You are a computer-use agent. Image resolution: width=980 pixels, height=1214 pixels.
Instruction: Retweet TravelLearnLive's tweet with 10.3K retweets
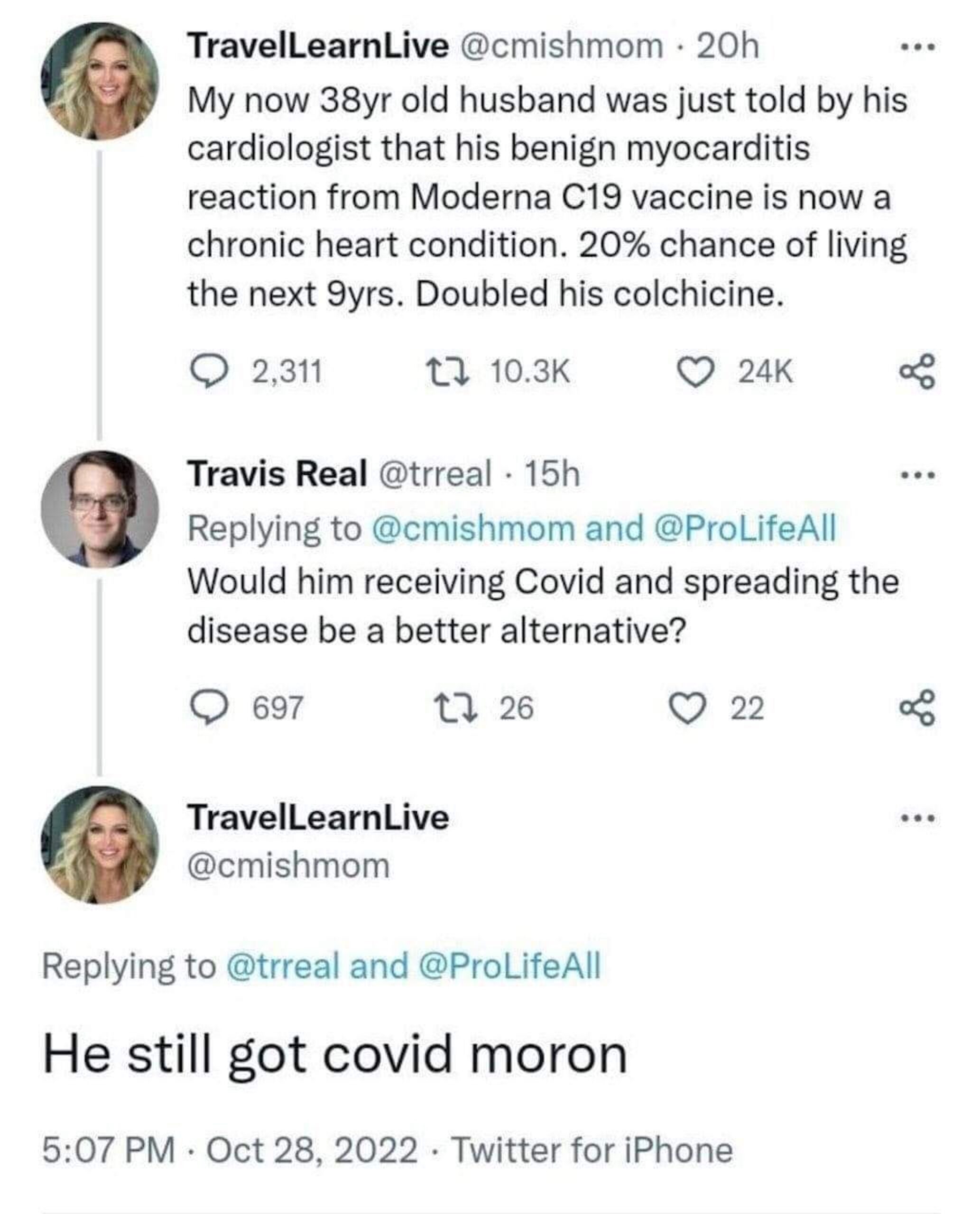446,372
